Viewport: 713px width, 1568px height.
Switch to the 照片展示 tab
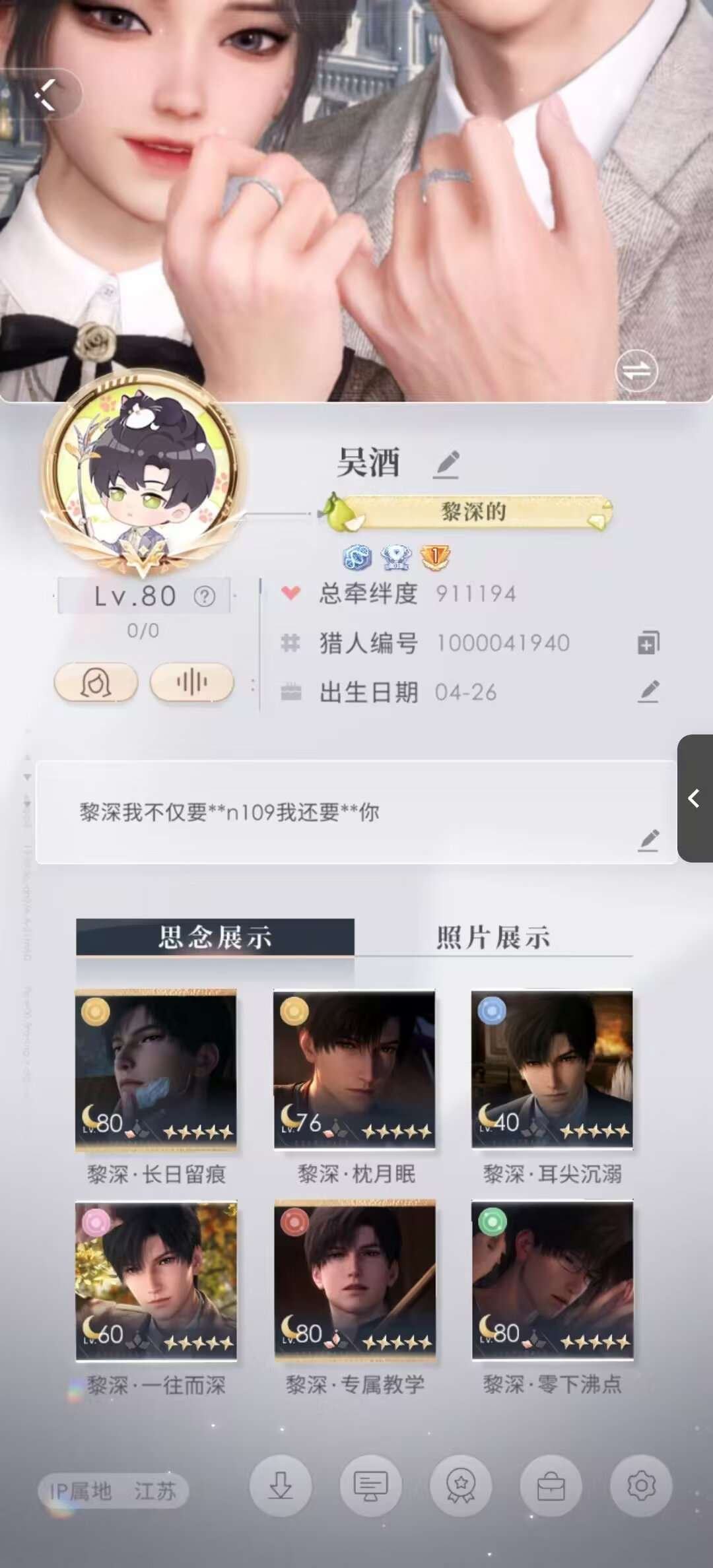[x=493, y=937]
